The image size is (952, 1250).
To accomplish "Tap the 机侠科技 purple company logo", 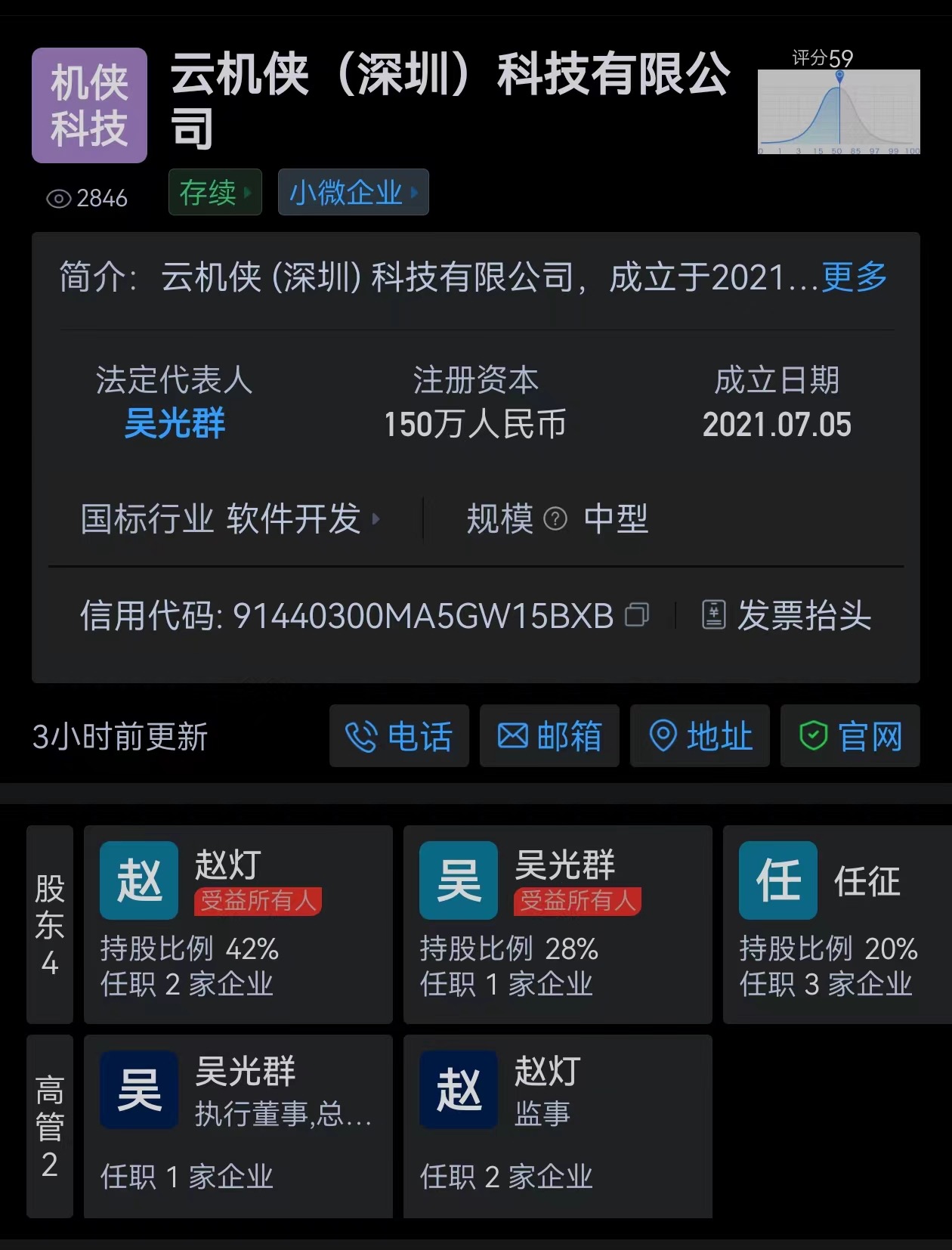I will pos(88,106).
